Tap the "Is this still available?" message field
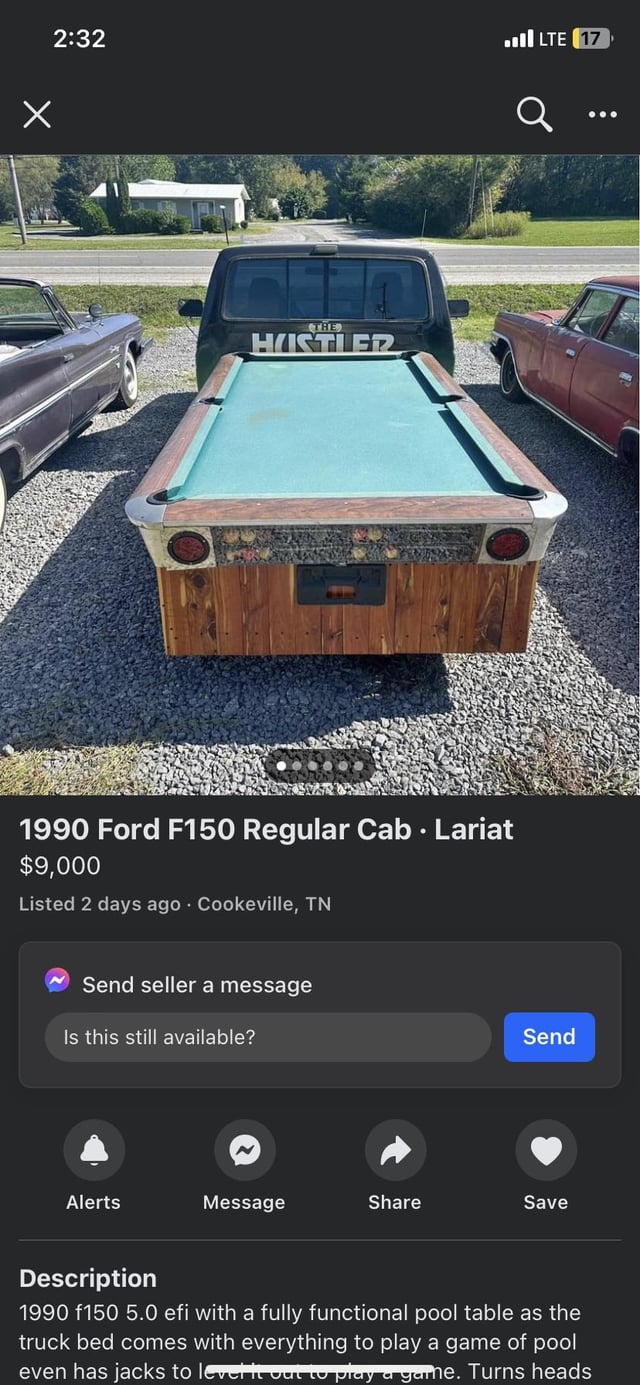Screen dimensions: 640x1385 (x=268, y=1037)
